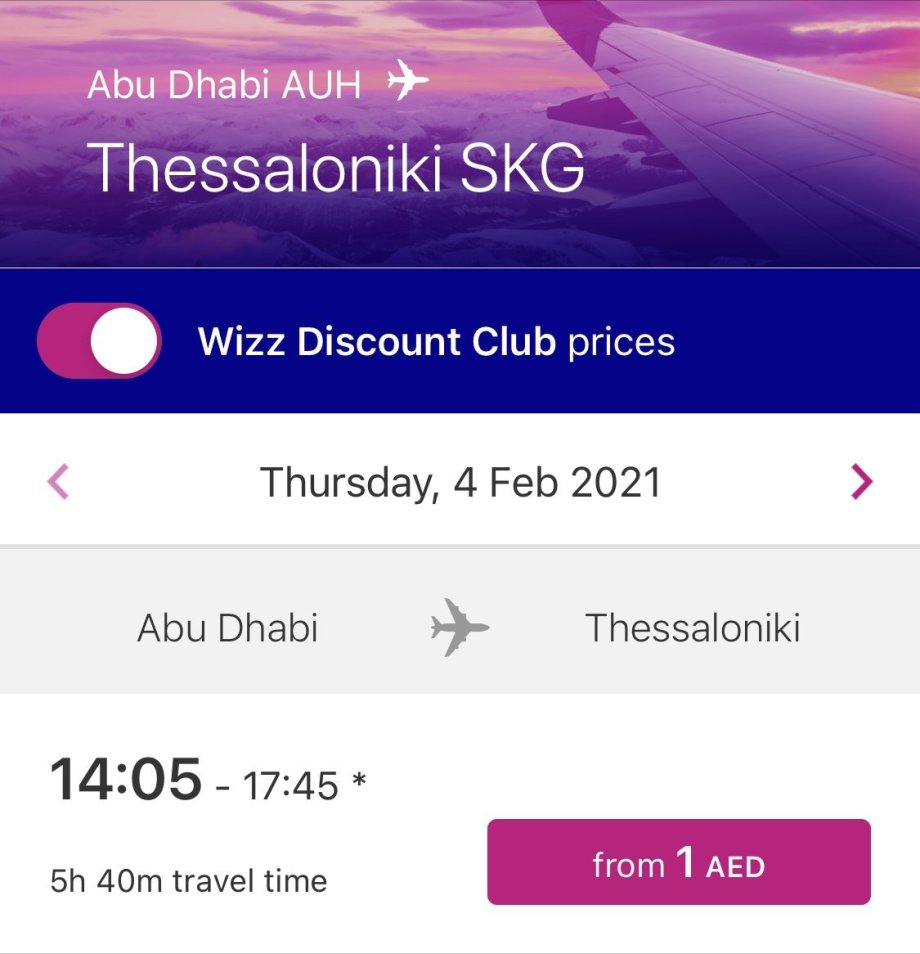
Task: Toggle the Wizz Discount Club prices switch
Action: 99,341
